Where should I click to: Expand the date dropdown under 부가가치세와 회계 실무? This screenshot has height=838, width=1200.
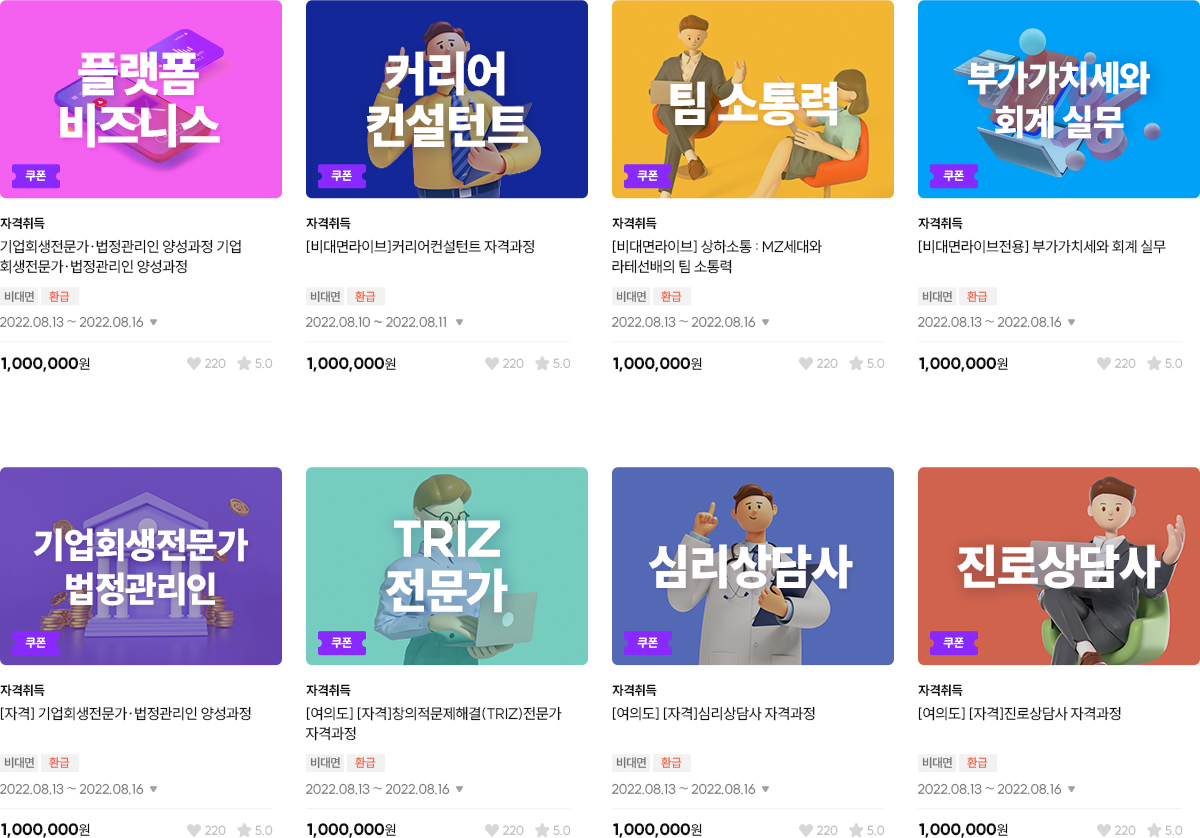pos(1071,322)
